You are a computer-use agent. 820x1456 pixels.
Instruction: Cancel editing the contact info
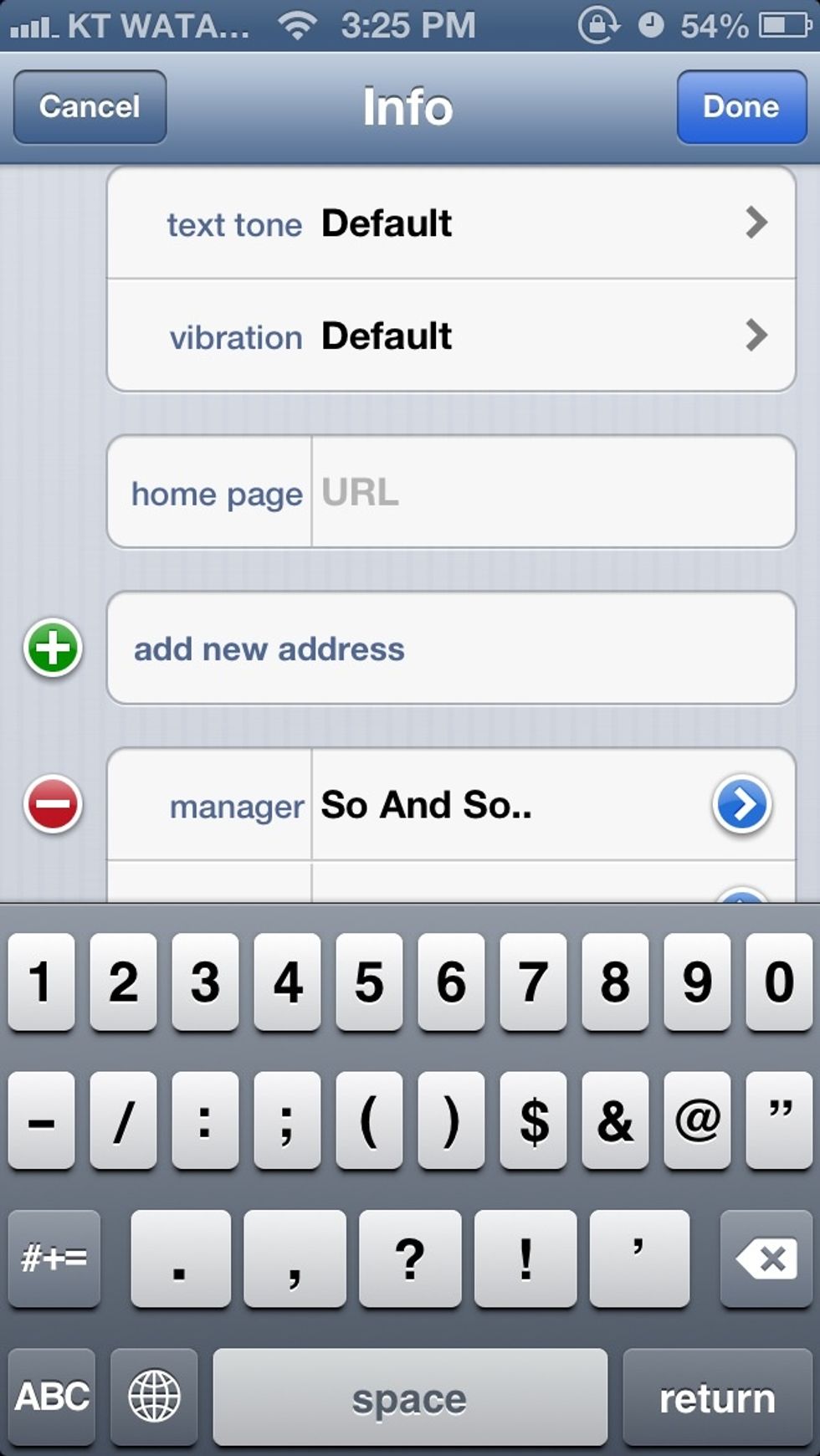coord(90,107)
